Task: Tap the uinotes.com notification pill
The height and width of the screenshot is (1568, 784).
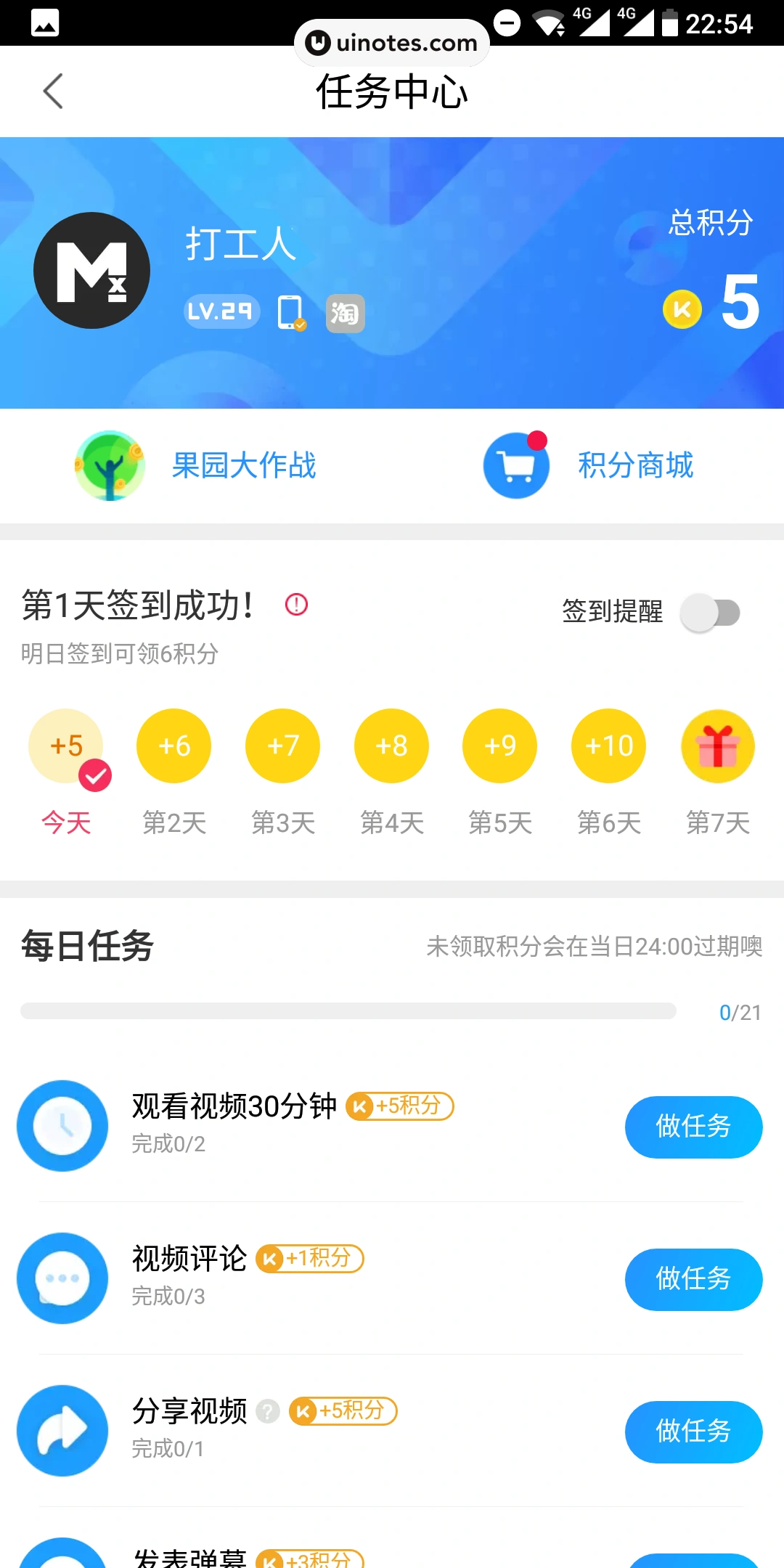Action: 391,42
